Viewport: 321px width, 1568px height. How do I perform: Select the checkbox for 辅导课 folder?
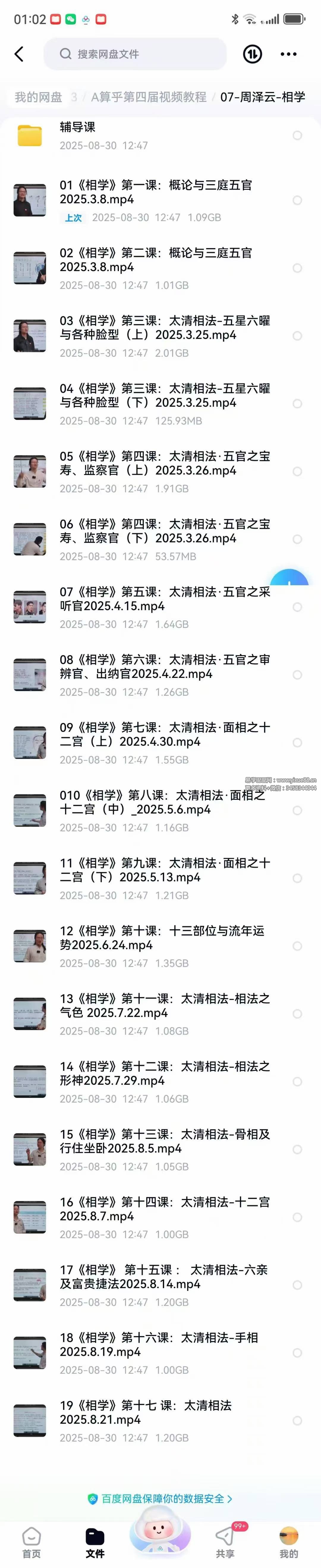click(x=297, y=135)
